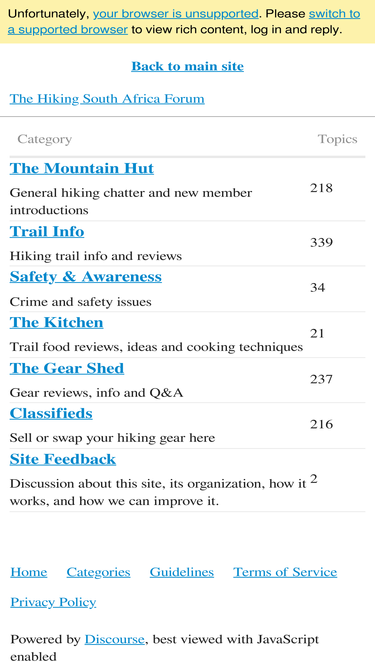View the Guidelines page
Image resolution: width=375 pixels, height=667 pixels.
point(182,572)
